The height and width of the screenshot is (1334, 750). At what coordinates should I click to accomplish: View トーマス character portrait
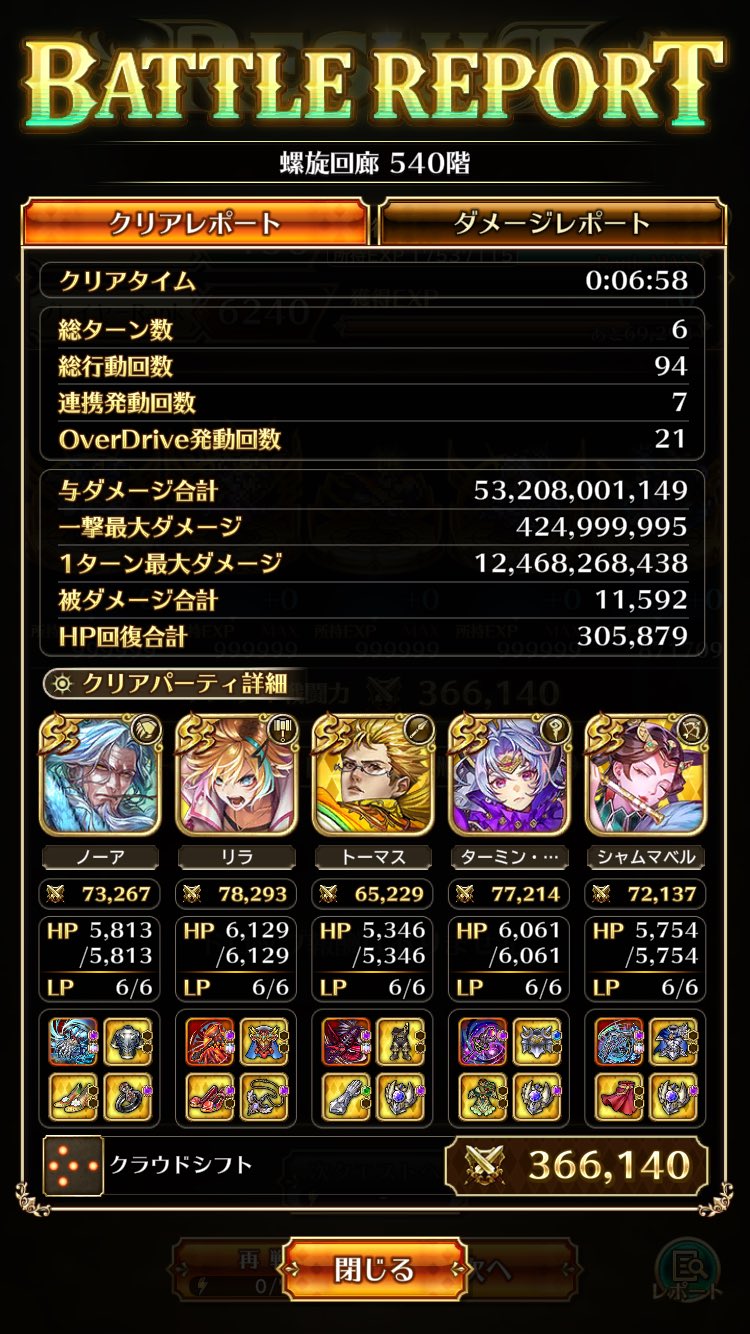(x=373, y=778)
